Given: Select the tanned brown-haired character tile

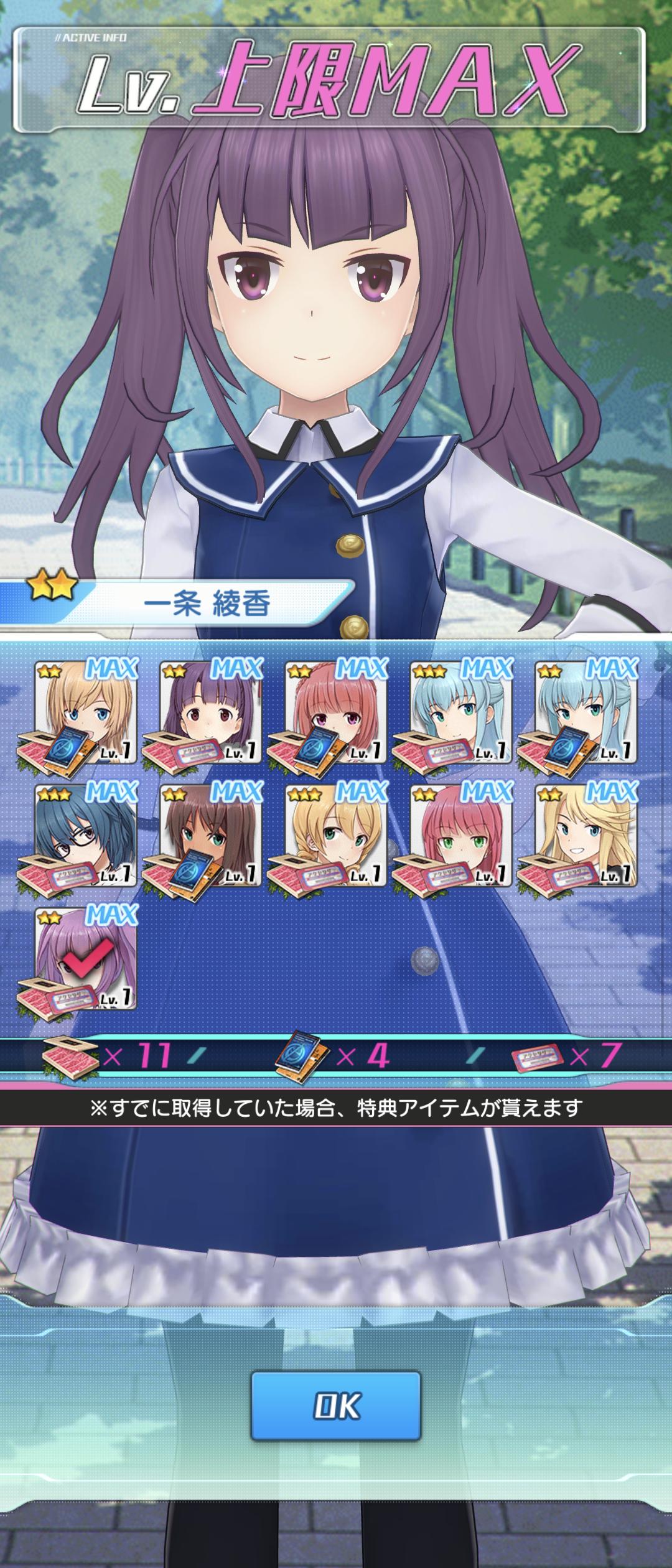Looking at the screenshot, I should point(211,834).
